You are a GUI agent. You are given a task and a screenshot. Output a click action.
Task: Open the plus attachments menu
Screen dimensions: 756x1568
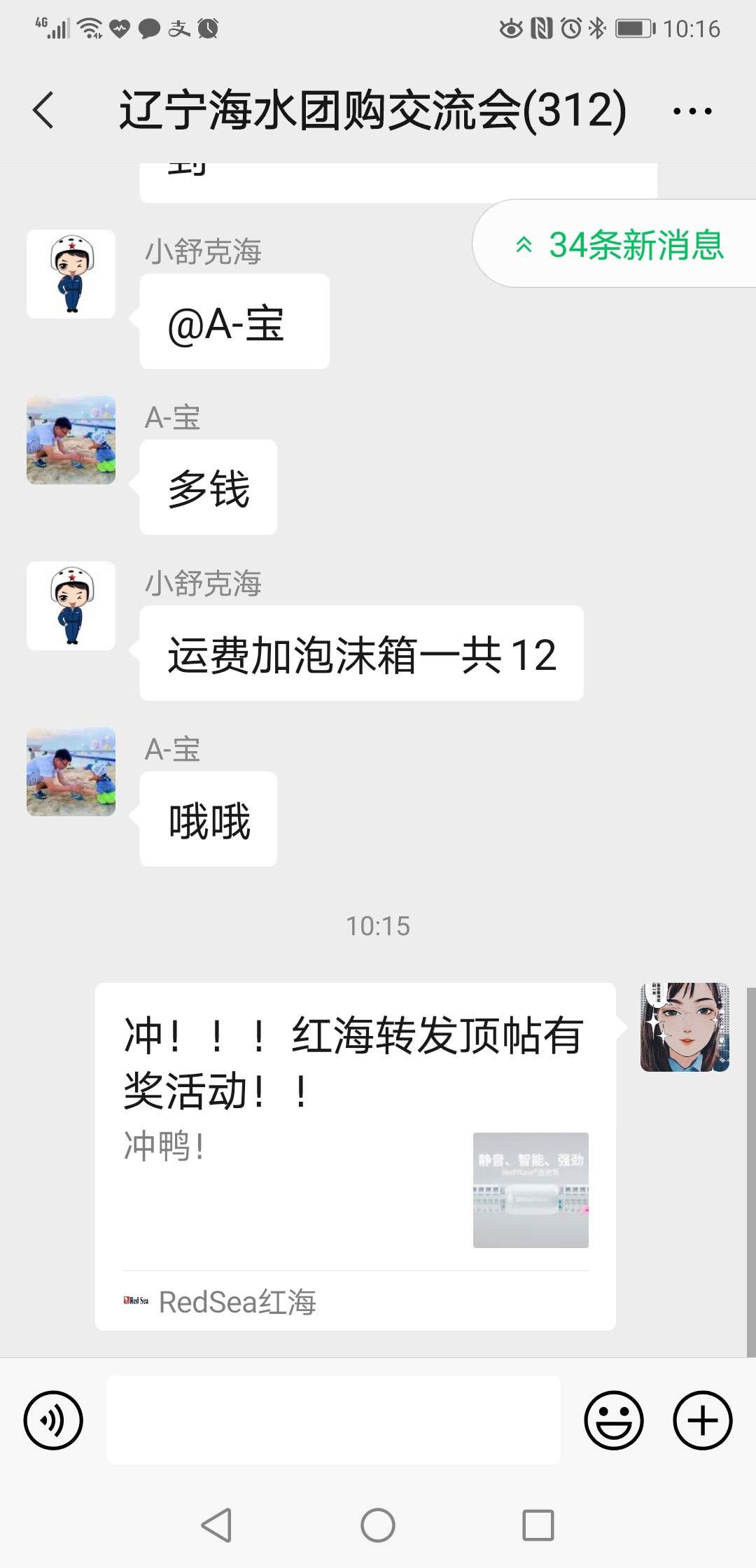[702, 1420]
